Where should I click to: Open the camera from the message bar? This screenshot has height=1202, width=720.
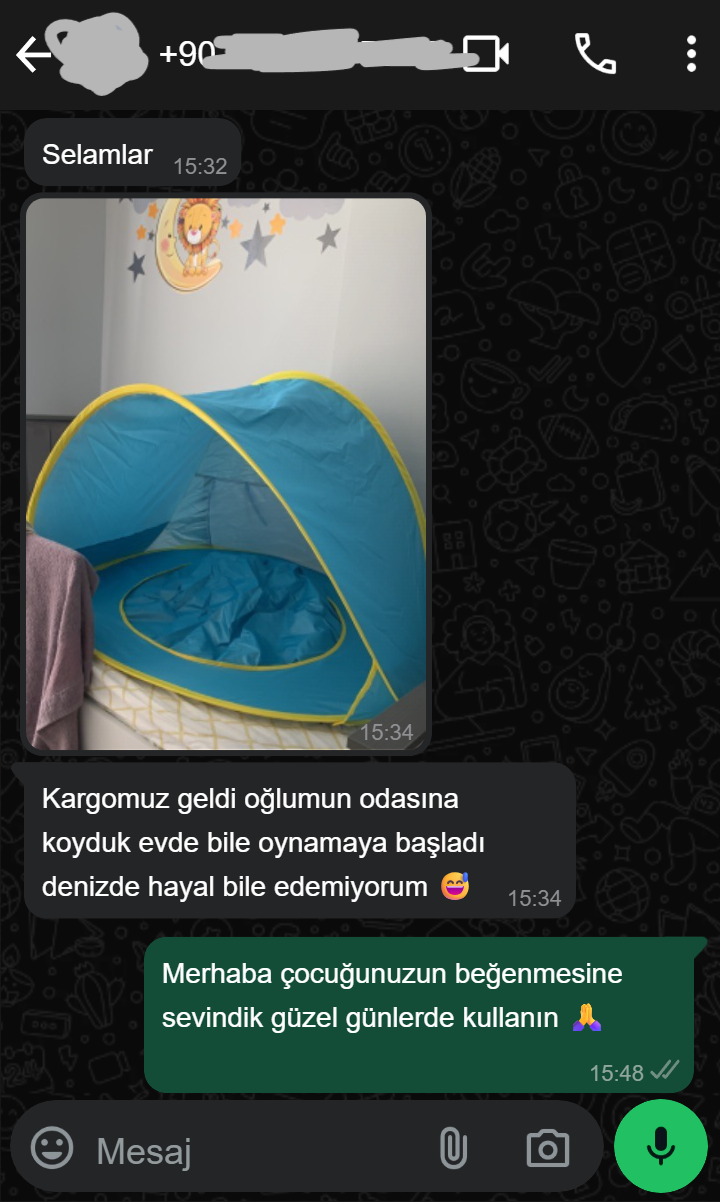coord(547,1148)
